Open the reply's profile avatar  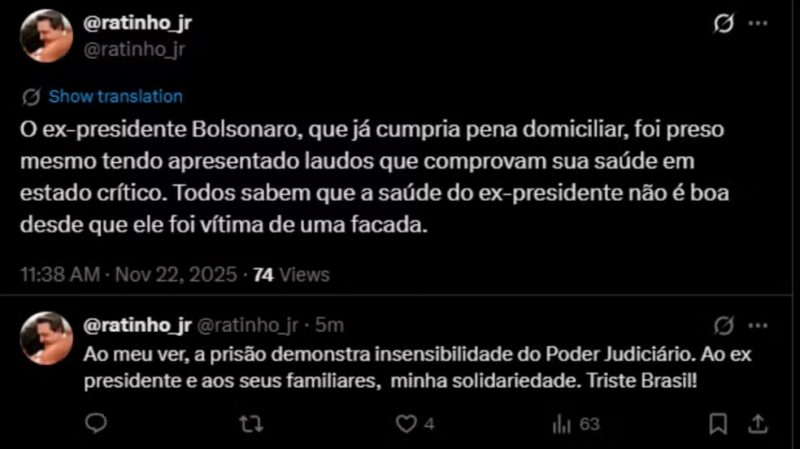click(x=46, y=337)
